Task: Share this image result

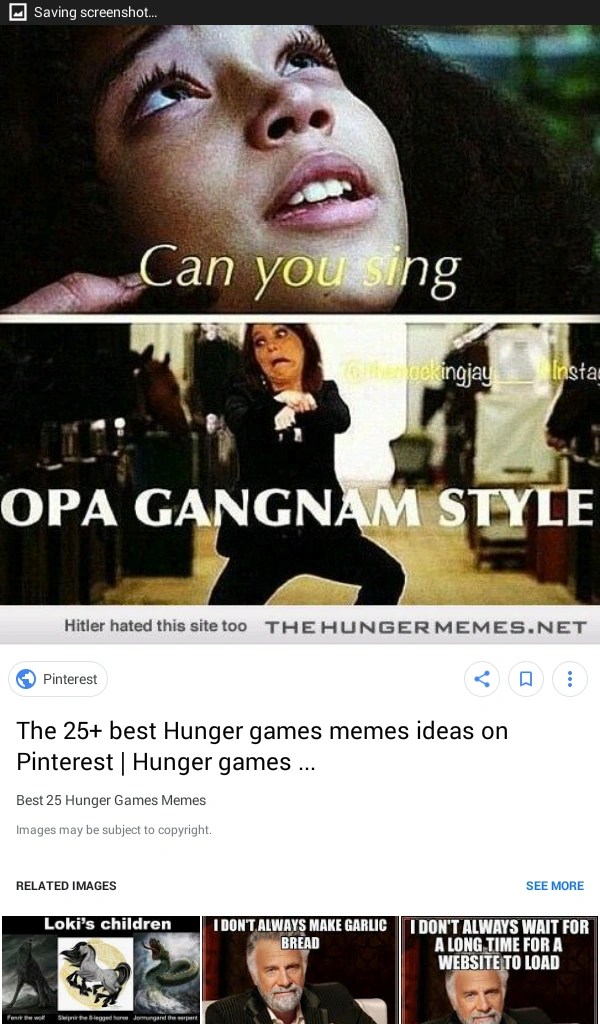Action: (482, 679)
